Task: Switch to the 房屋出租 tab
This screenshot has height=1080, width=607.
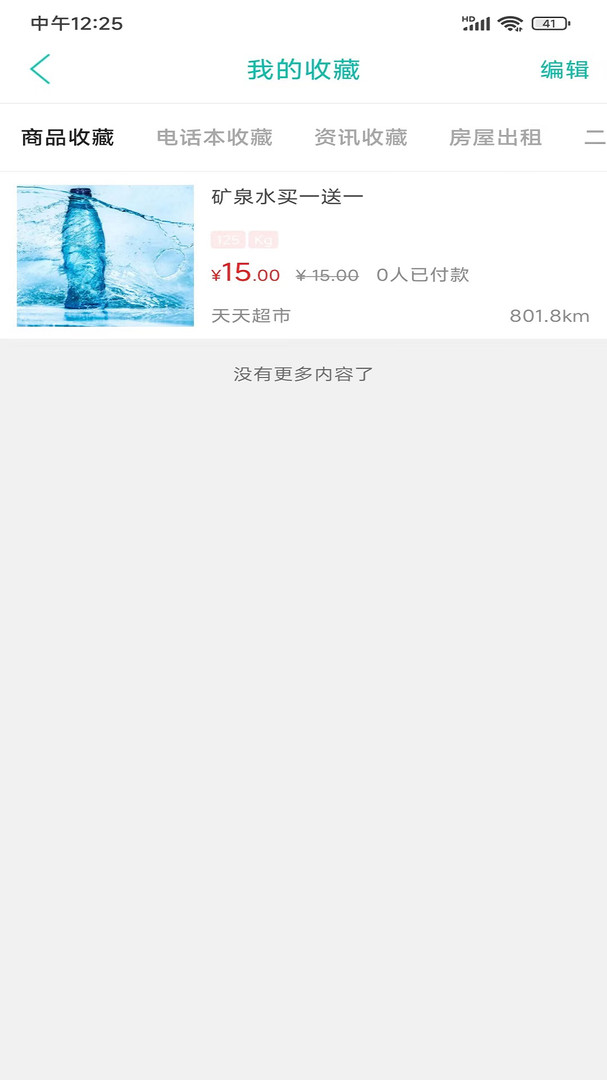Action: 495,138
